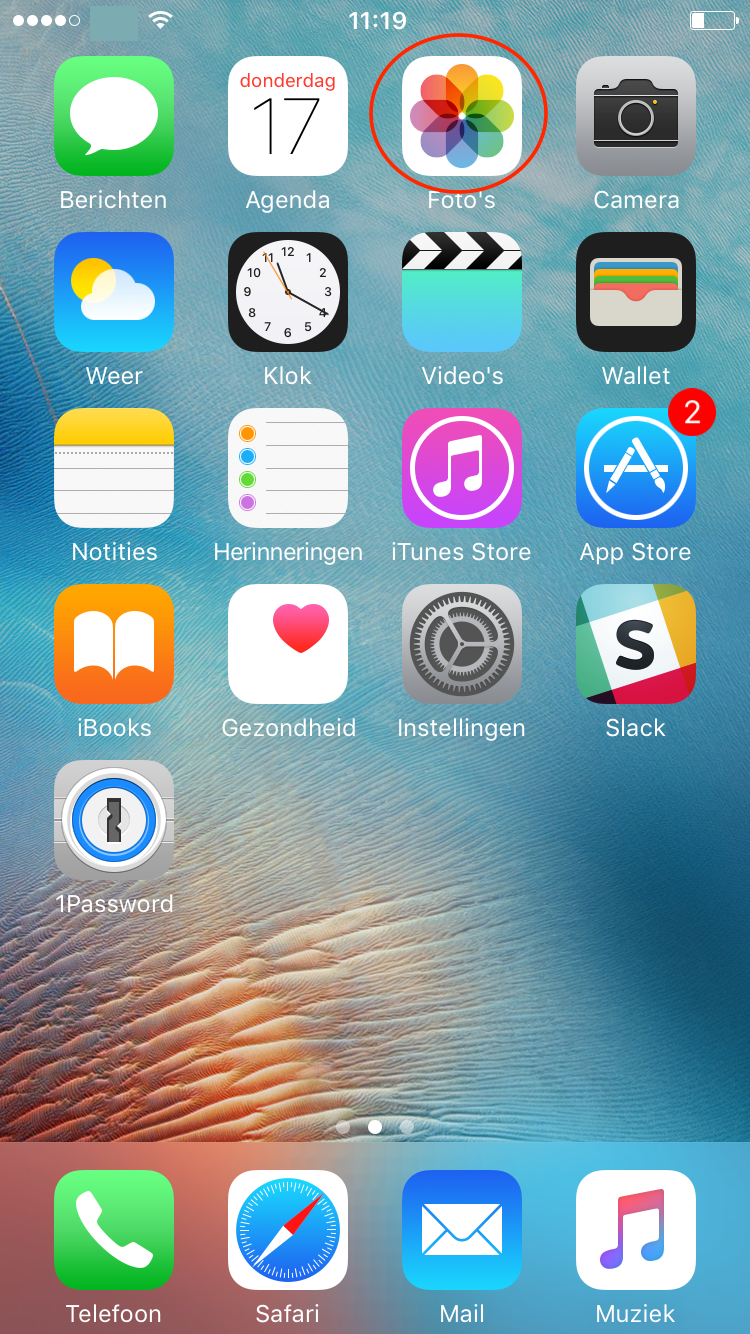Check the Weer weather app

click(114, 292)
